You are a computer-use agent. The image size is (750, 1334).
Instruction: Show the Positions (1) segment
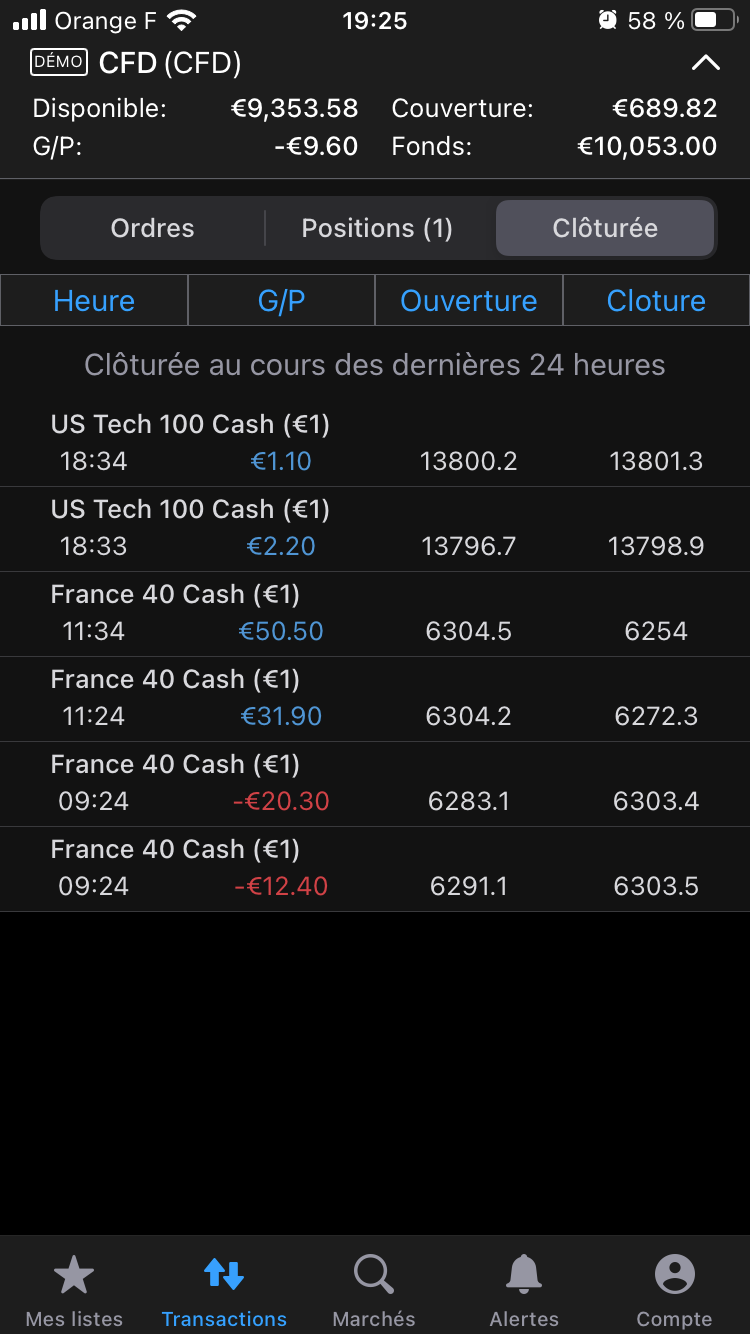click(x=377, y=228)
